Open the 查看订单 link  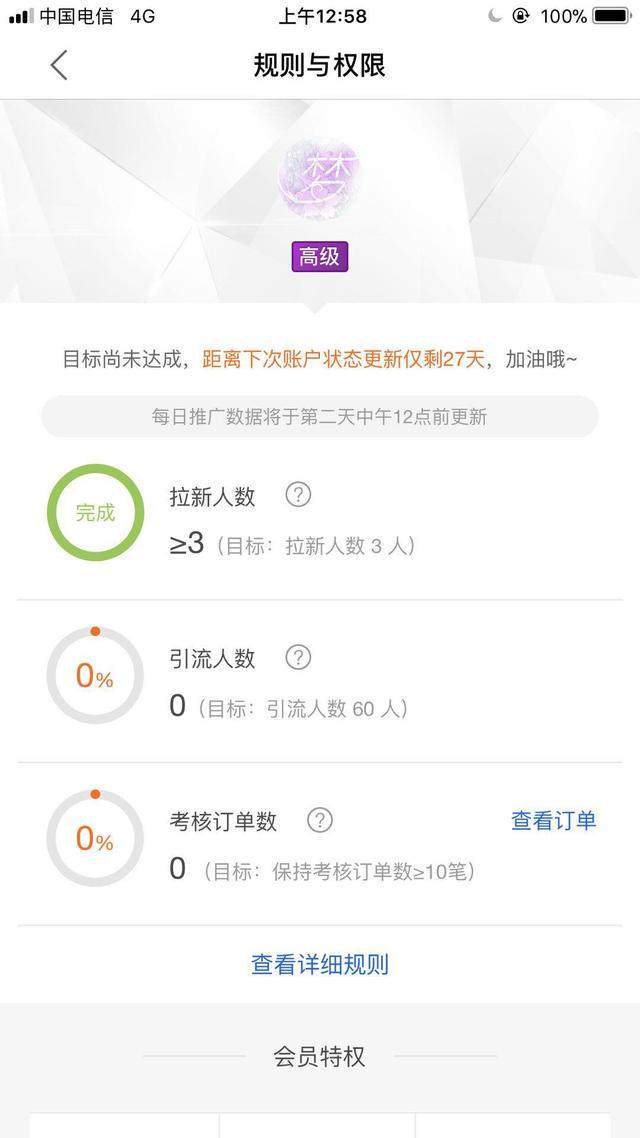(553, 820)
